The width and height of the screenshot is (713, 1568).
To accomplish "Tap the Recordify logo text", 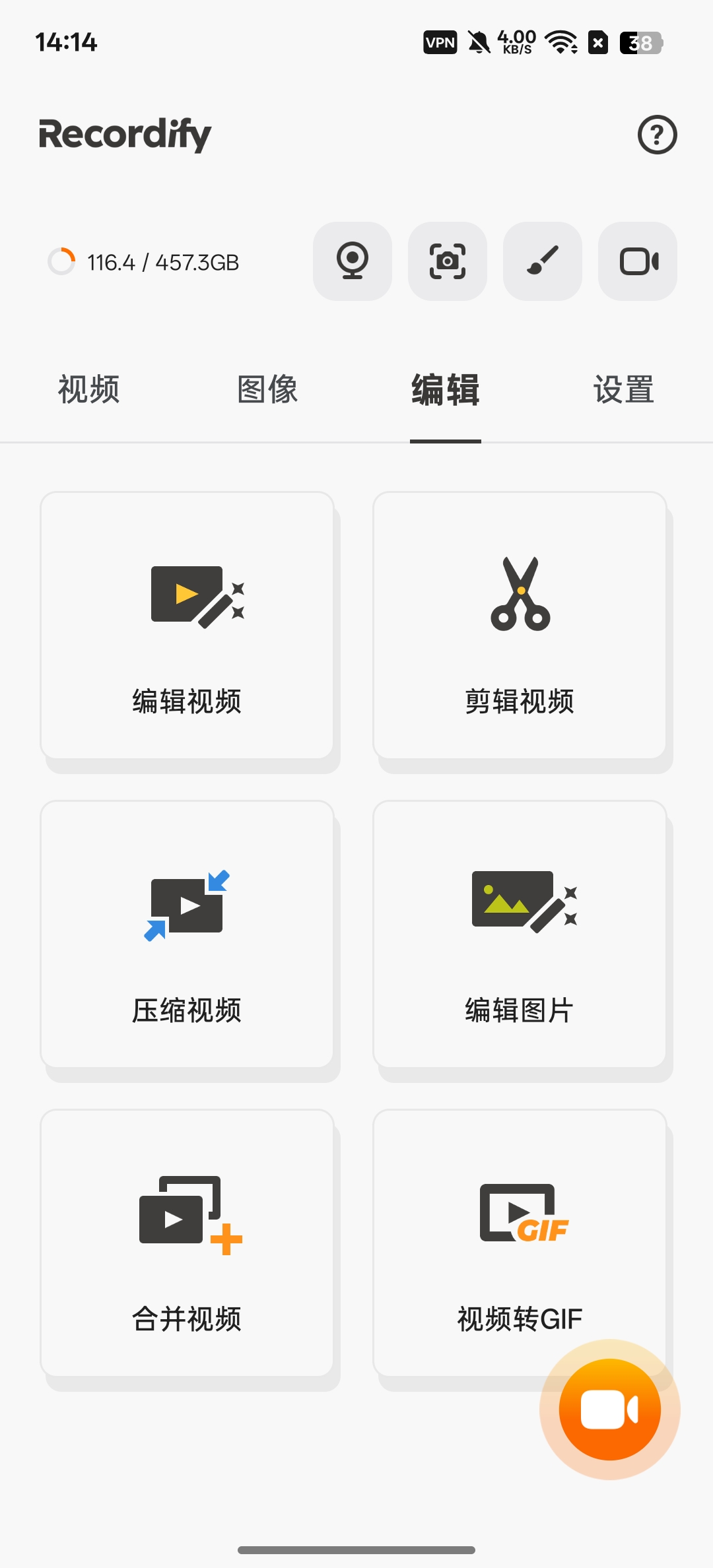I will point(125,135).
